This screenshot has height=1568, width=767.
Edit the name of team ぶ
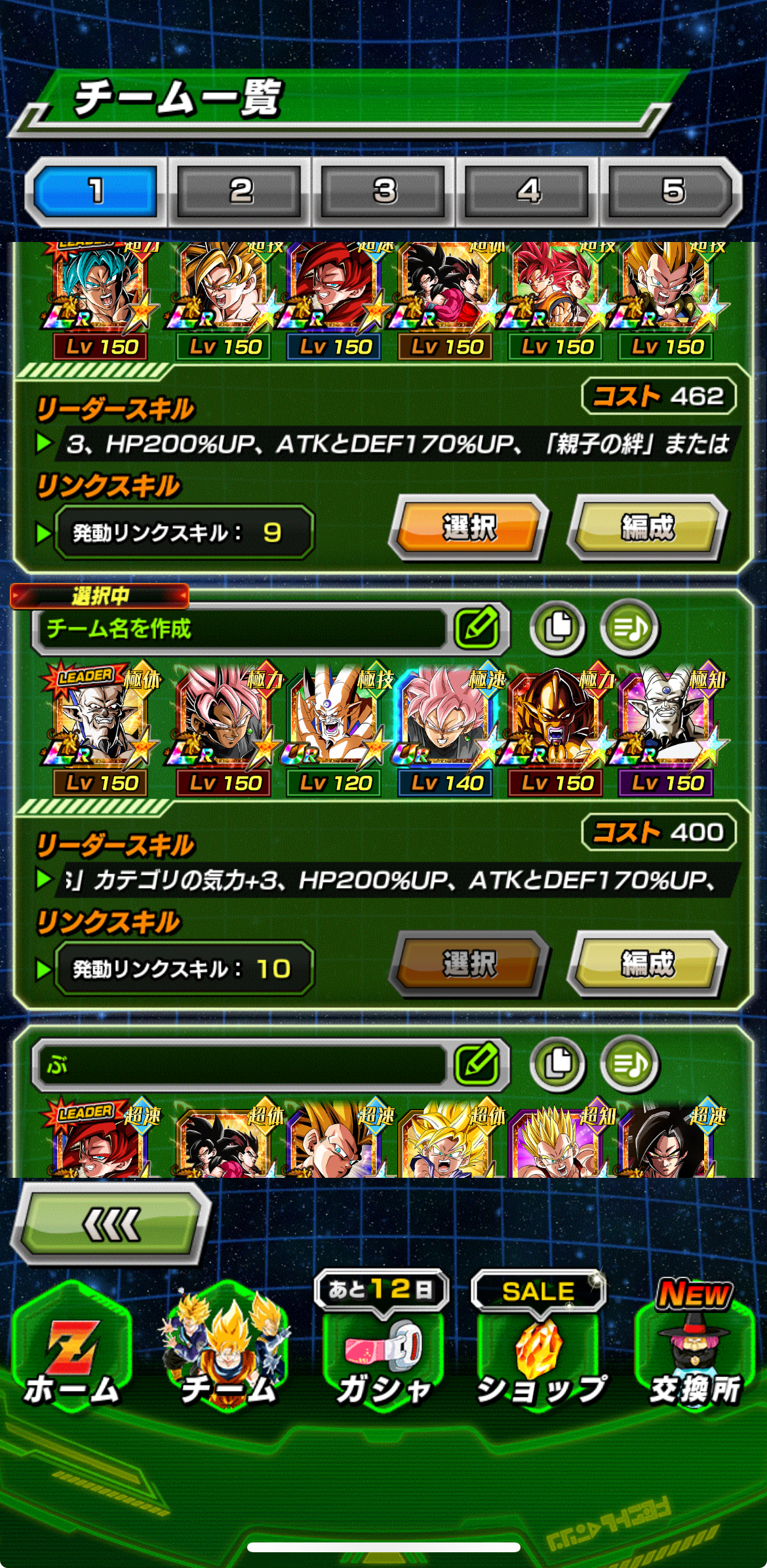pyautogui.click(x=478, y=1064)
